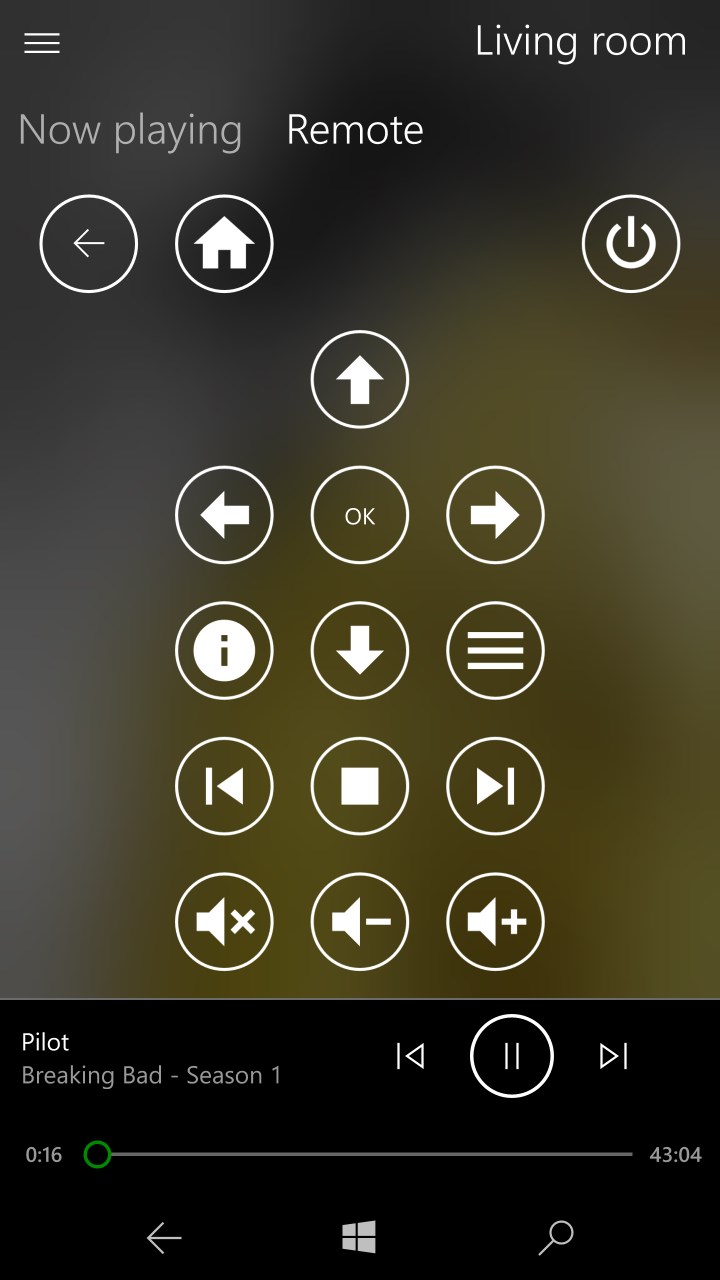The width and height of the screenshot is (720, 1280).
Task: Navigate down with the down arrow
Action: click(x=360, y=651)
